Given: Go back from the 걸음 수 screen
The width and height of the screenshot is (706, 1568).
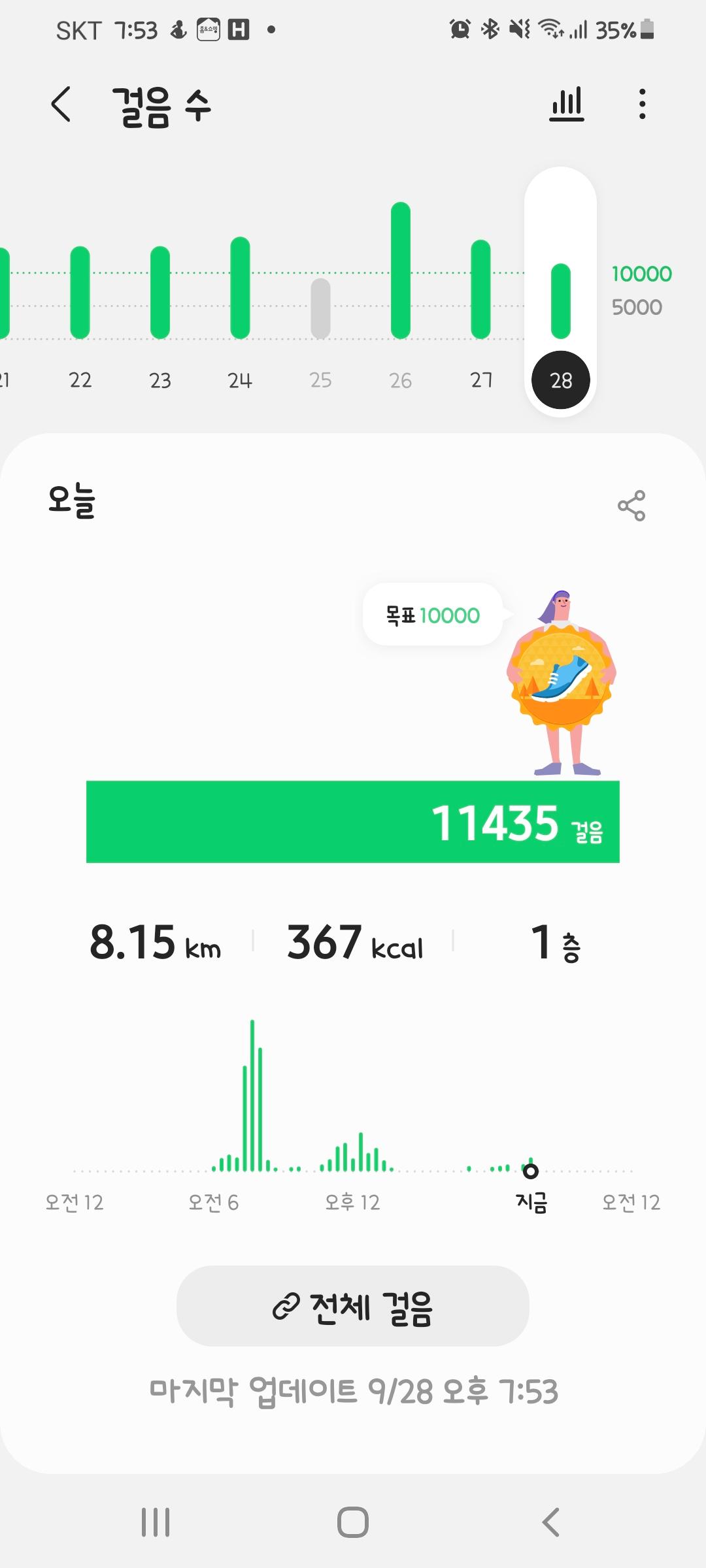Looking at the screenshot, I should coord(61,105).
